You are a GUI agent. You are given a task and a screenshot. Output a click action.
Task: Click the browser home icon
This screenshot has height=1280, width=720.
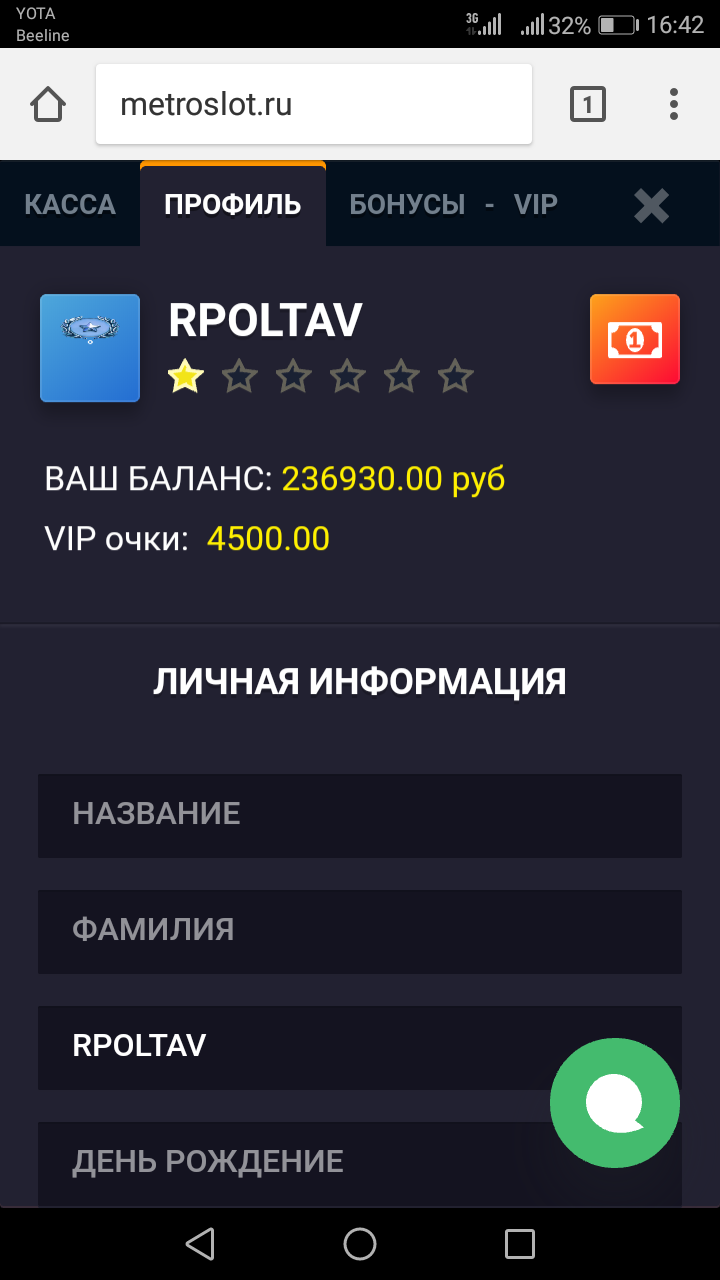point(47,102)
